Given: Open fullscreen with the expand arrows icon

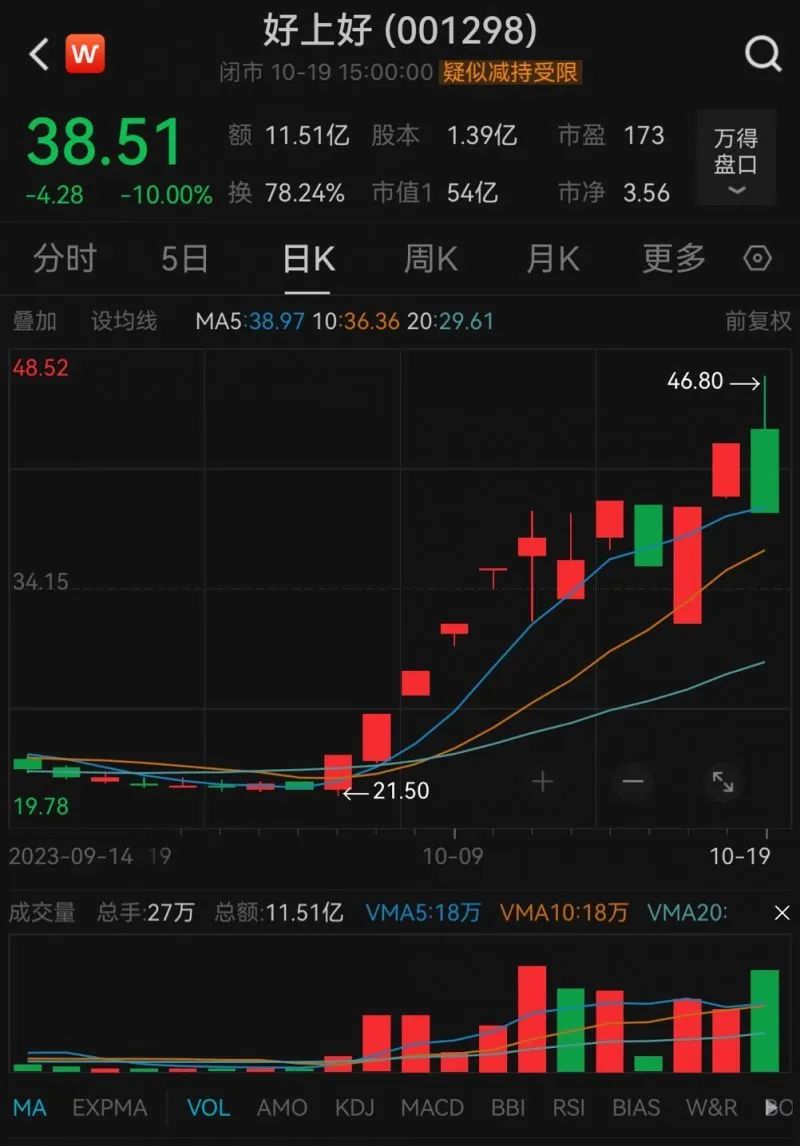Looking at the screenshot, I should [x=724, y=782].
